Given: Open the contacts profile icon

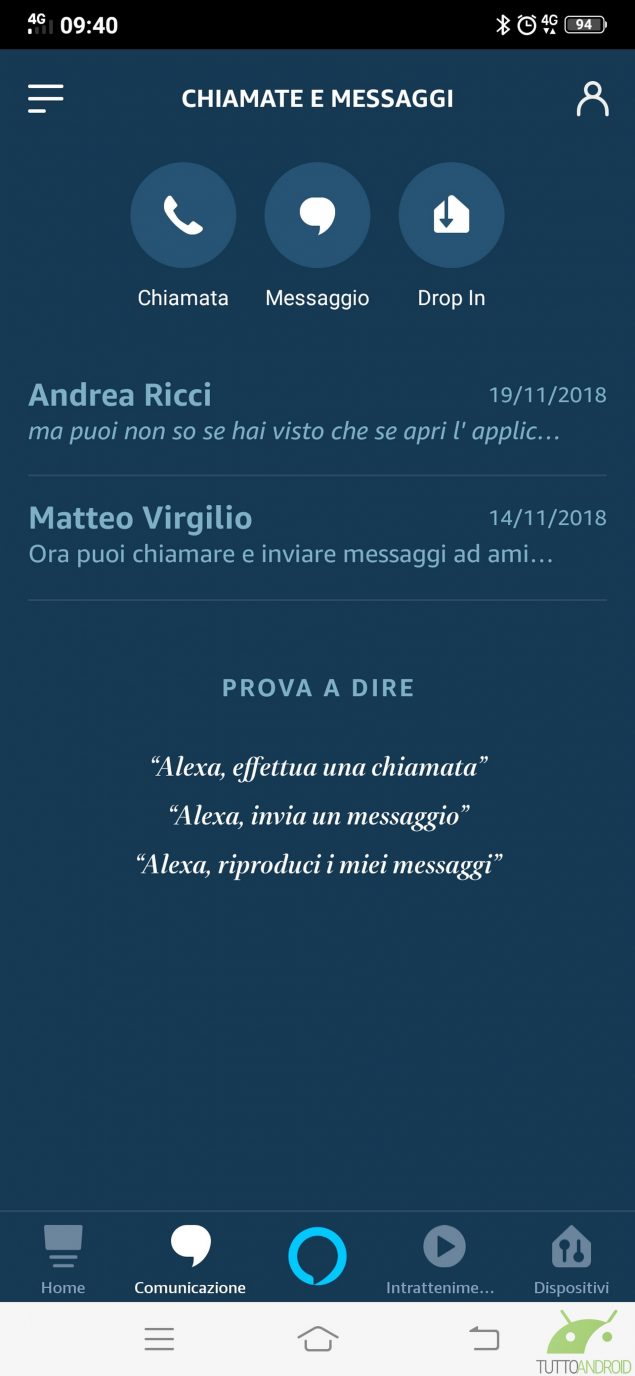Looking at the screenshot, I should pyautogui.click(x=592, y=99).
